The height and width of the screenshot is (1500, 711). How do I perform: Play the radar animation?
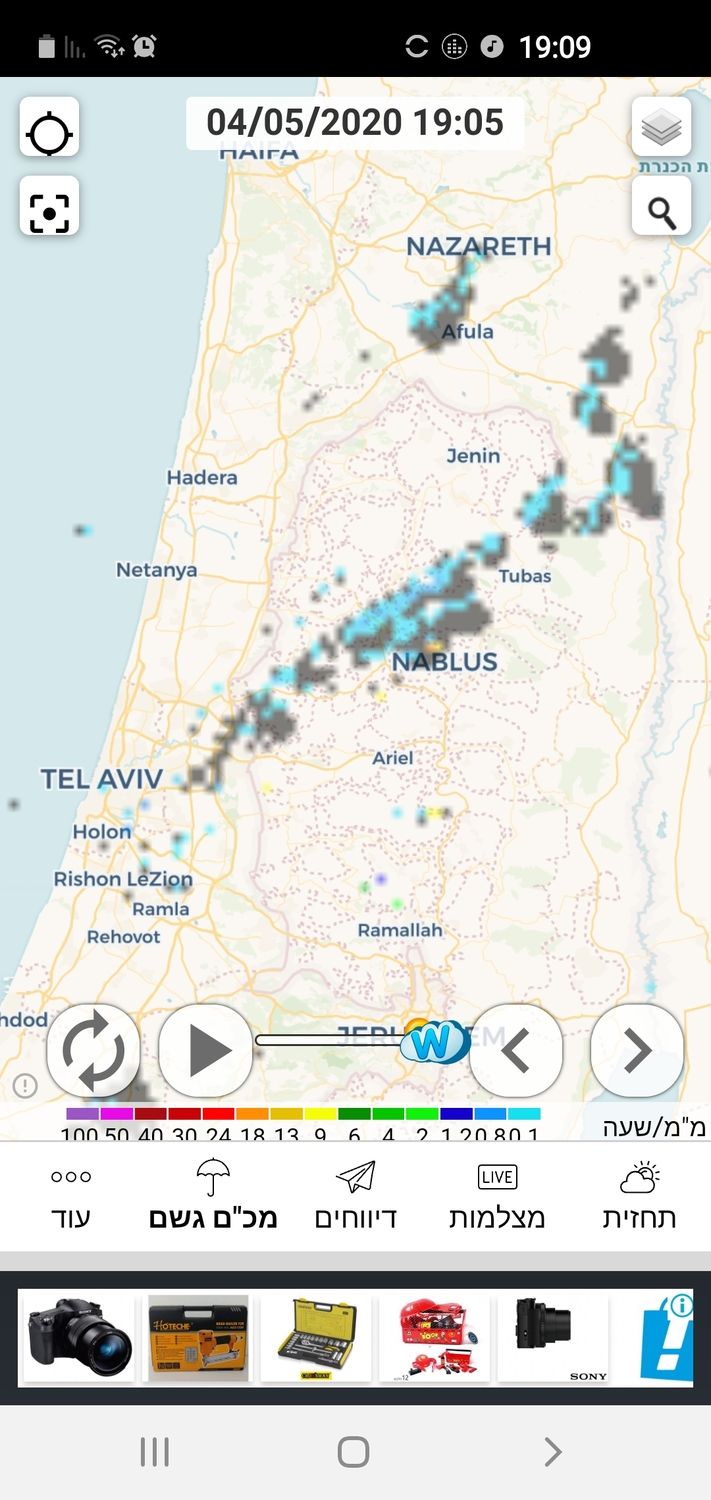coord(206,1051)
